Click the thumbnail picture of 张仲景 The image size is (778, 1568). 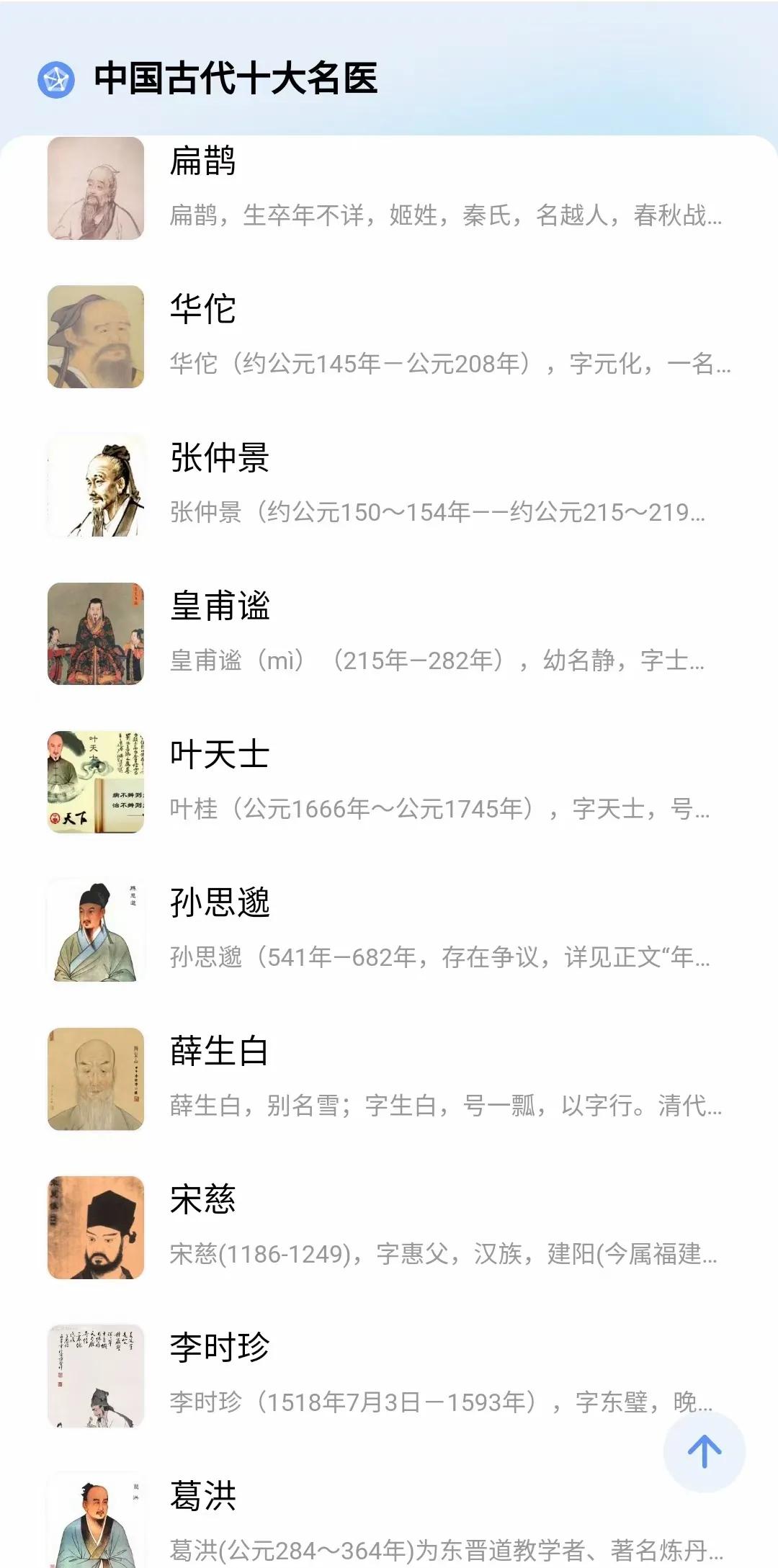95,485
